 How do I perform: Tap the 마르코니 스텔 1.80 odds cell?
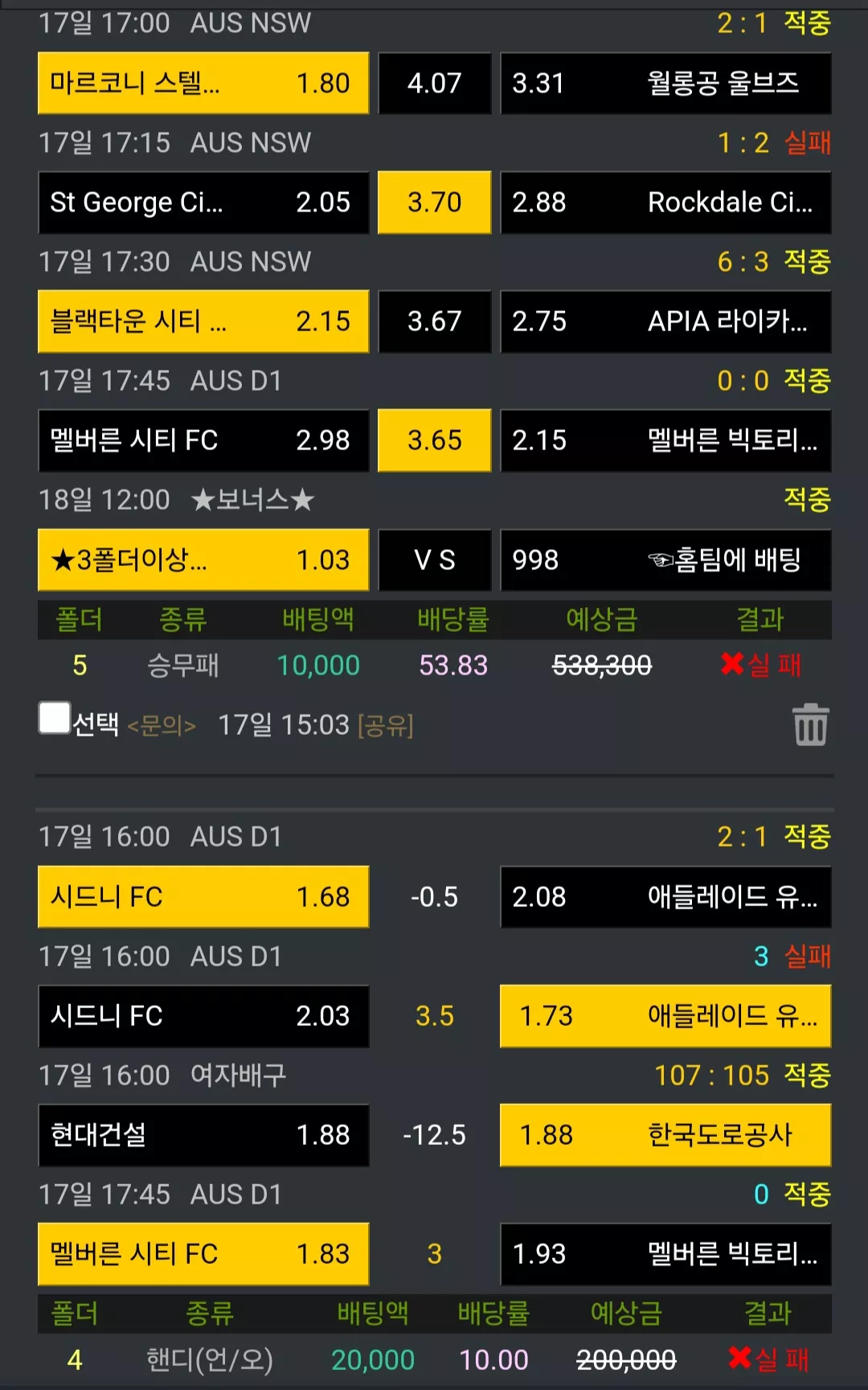(x=203, y=84)
